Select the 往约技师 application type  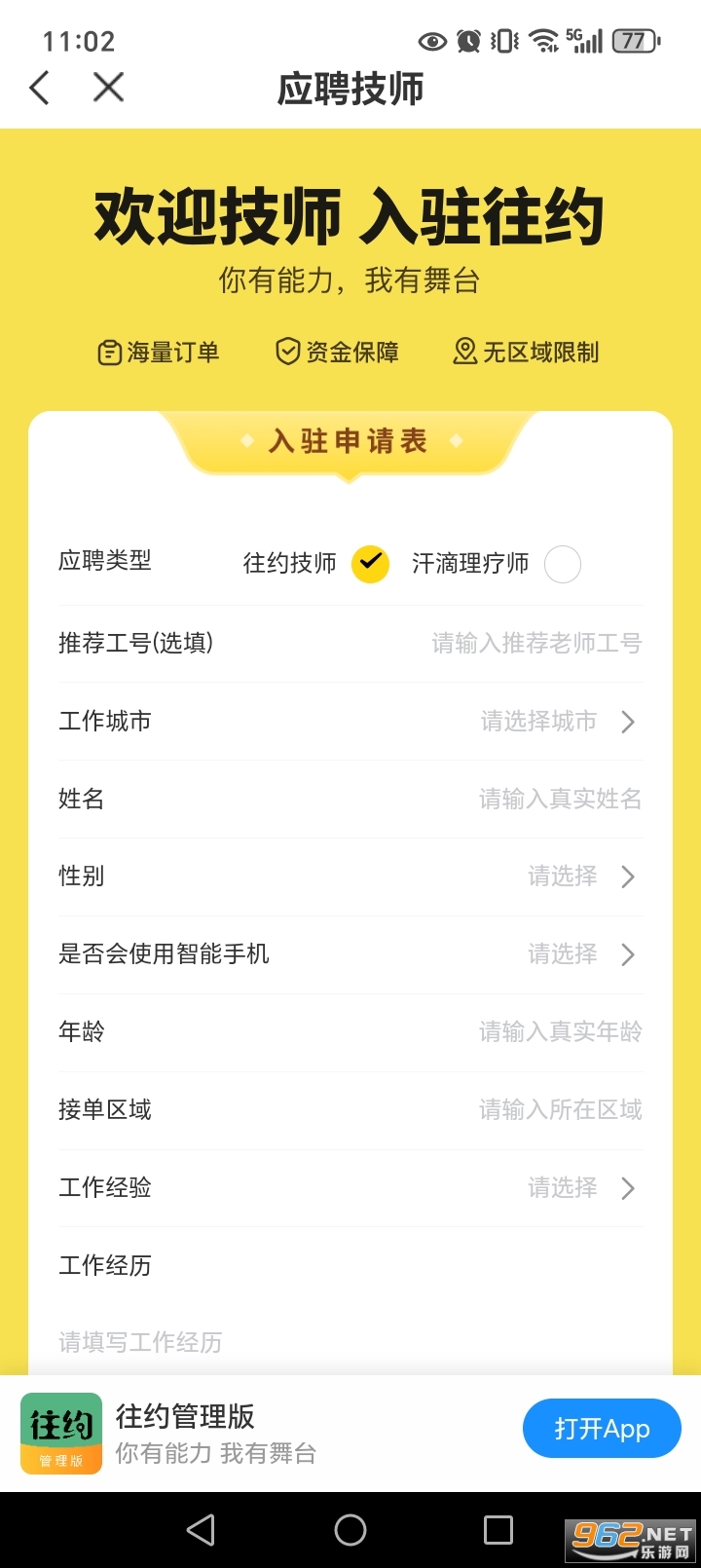[x=290, y=564]
